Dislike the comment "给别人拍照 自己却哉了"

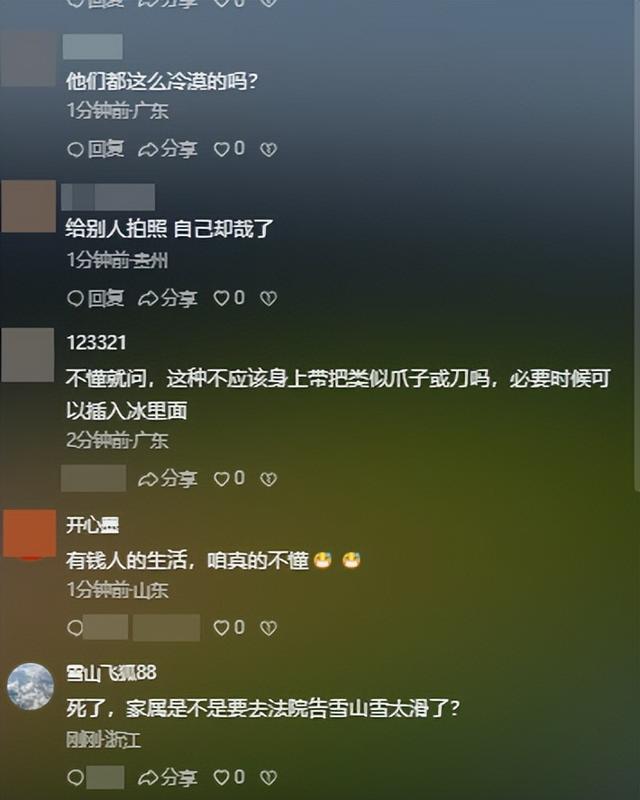(x=268, y=298)
